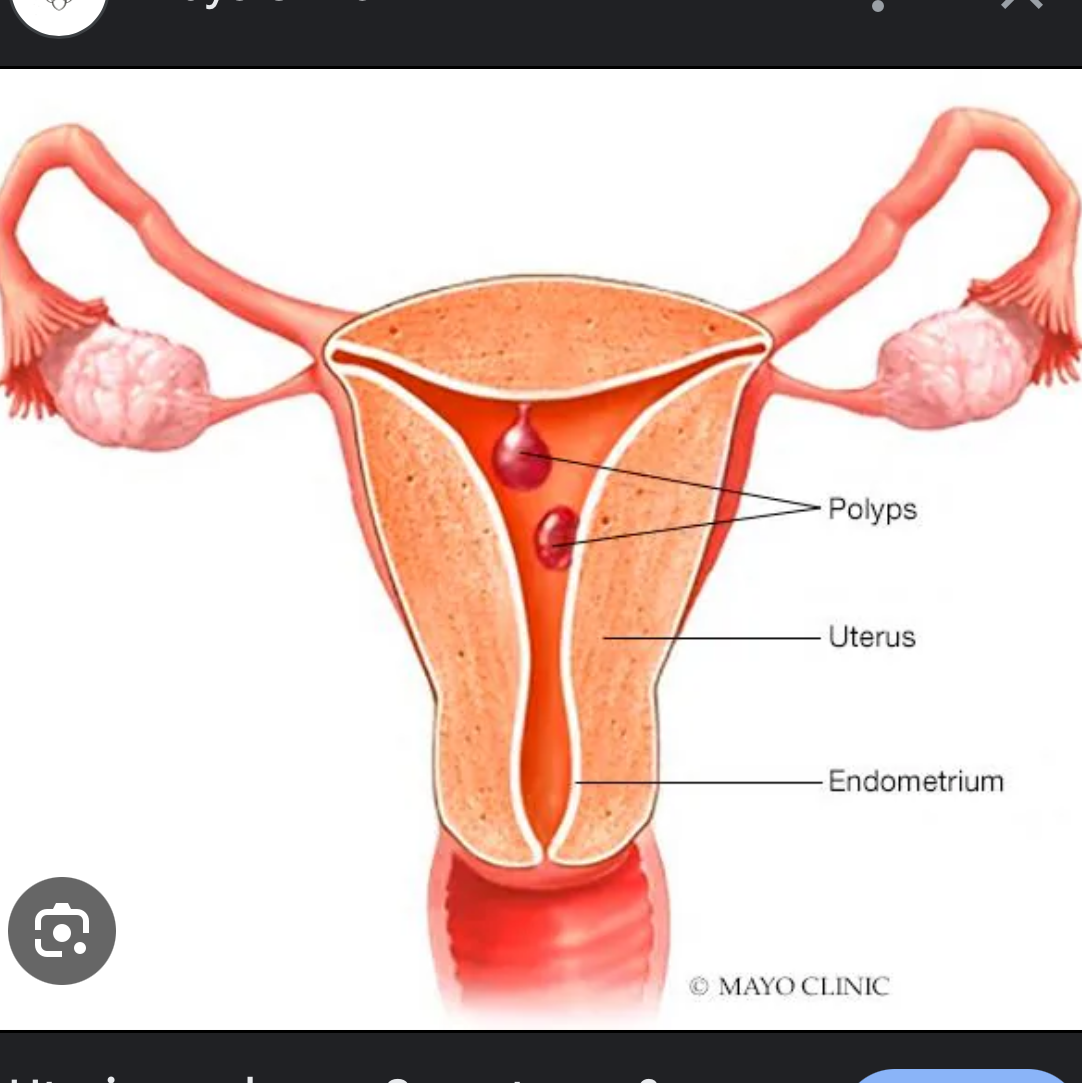The image size is (1082, 1083).
Task: Open the uterine polyps image full view
Action: [540, 548]
